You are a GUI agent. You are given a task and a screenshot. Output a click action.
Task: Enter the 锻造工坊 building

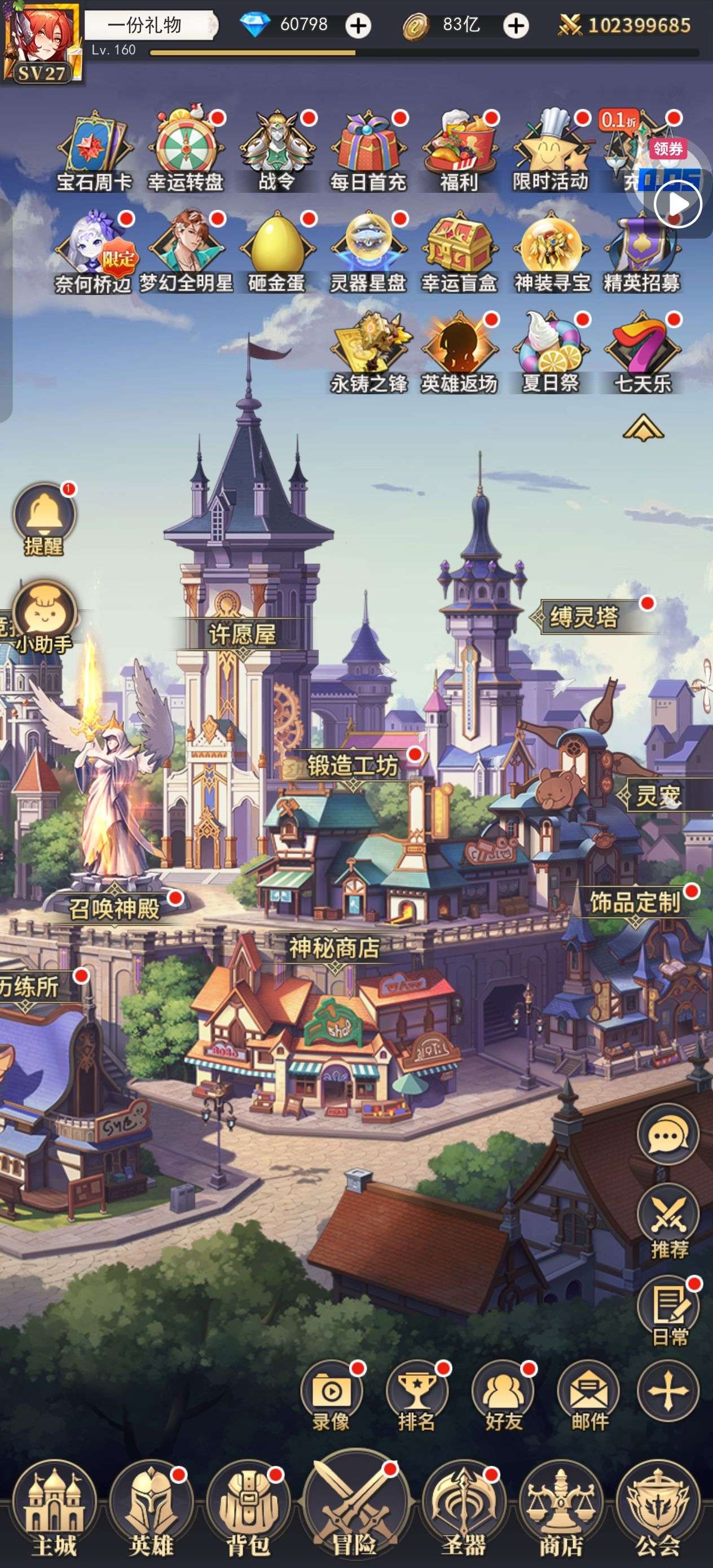353,765
